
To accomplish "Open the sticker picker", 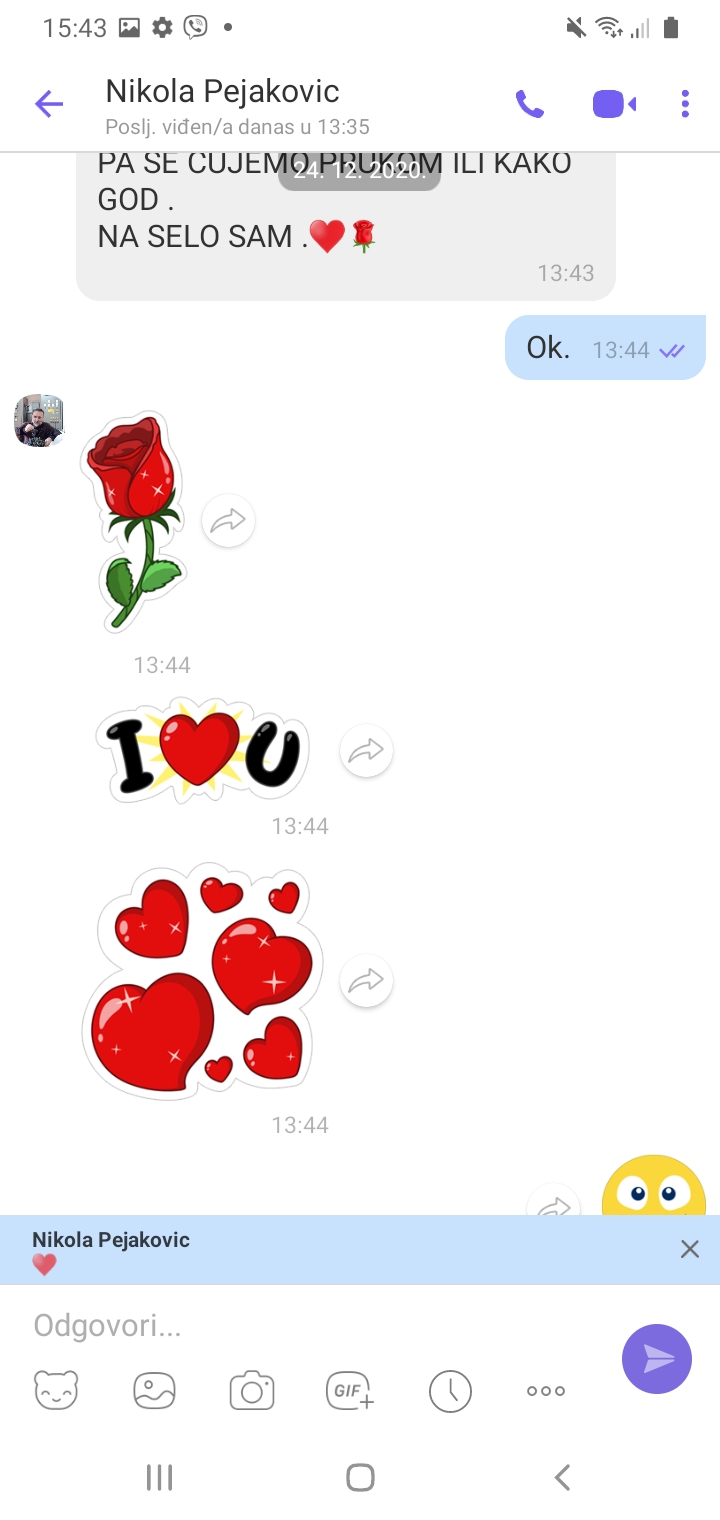I will [x=56, y=1390].
